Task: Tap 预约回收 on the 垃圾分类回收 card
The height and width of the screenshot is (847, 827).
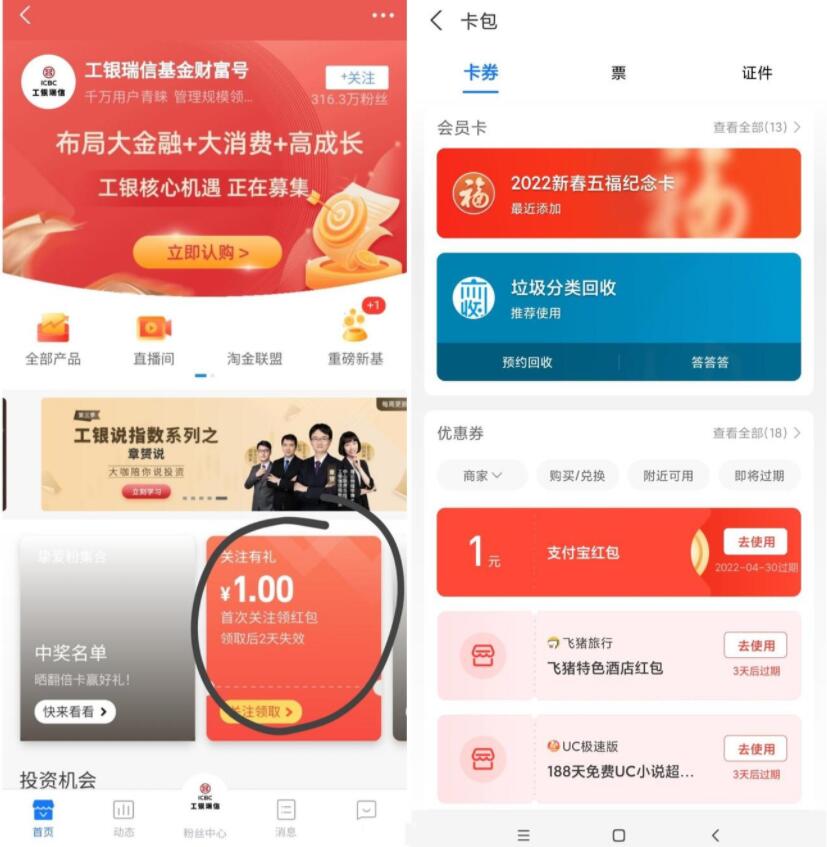Action: click(527, 362)
